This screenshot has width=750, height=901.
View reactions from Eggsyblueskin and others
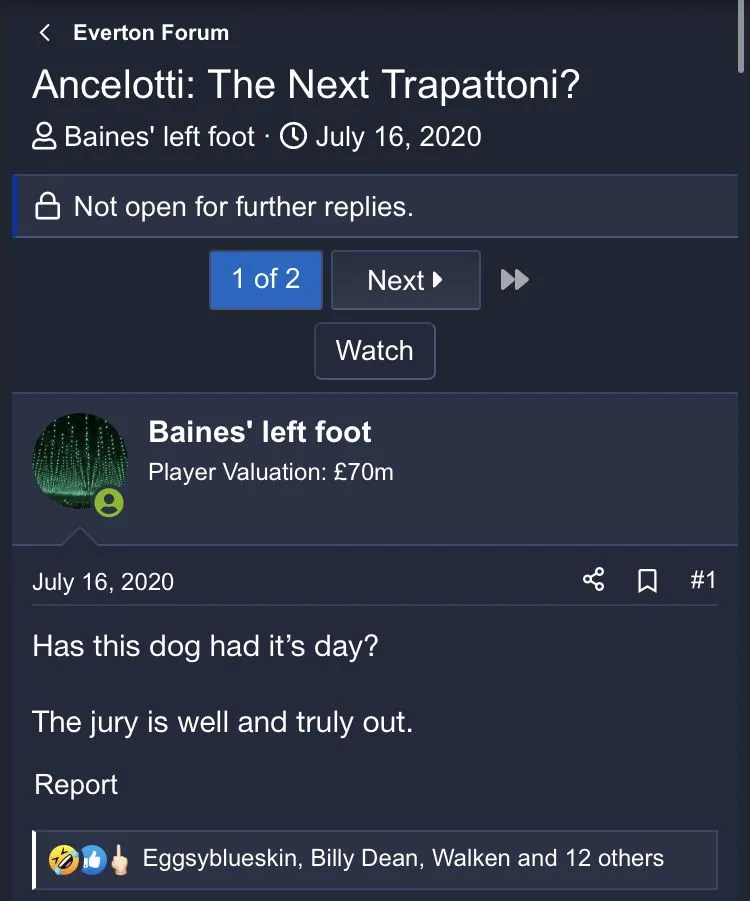click(x=403, y=858)
